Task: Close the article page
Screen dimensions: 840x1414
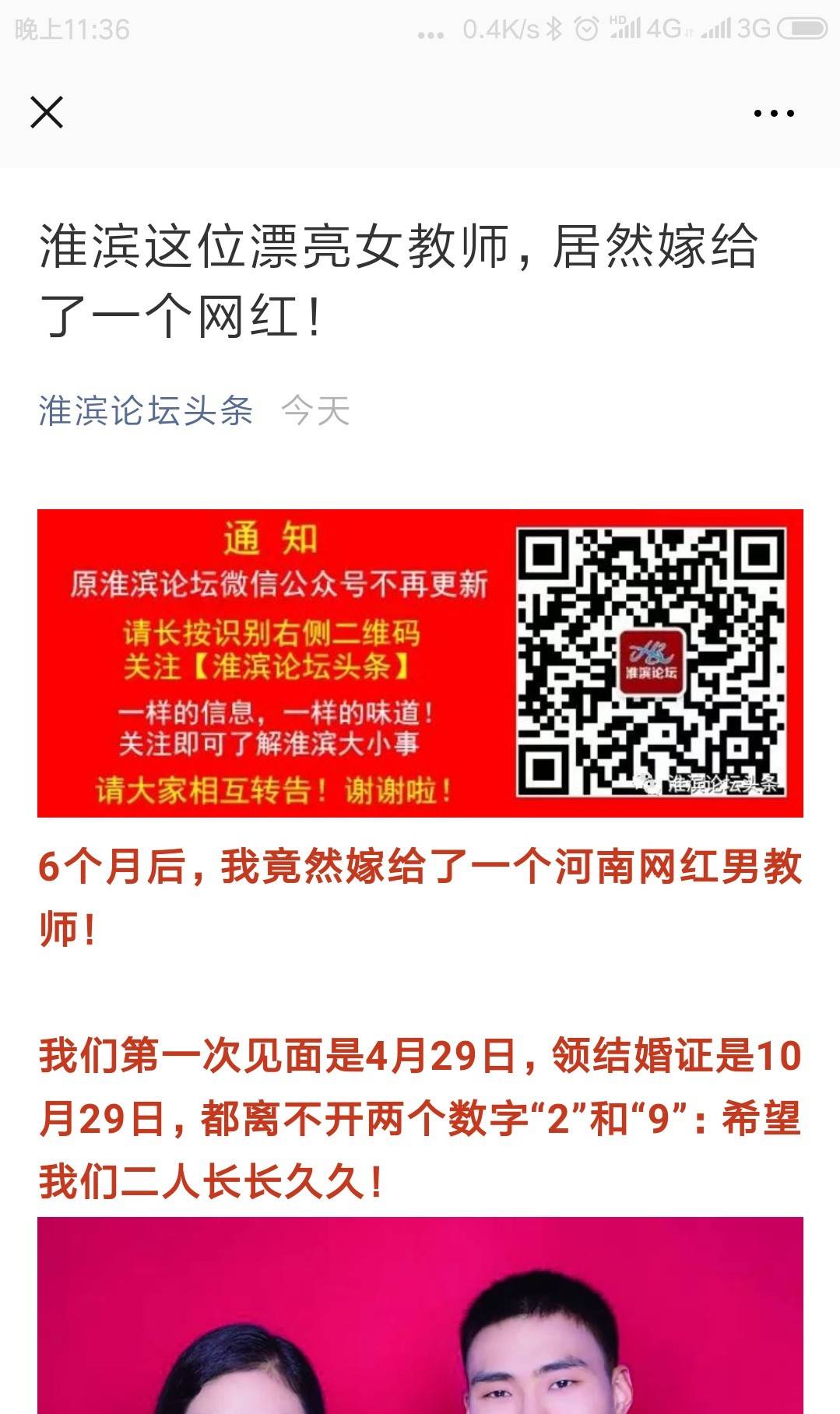Action: point(47,112)
